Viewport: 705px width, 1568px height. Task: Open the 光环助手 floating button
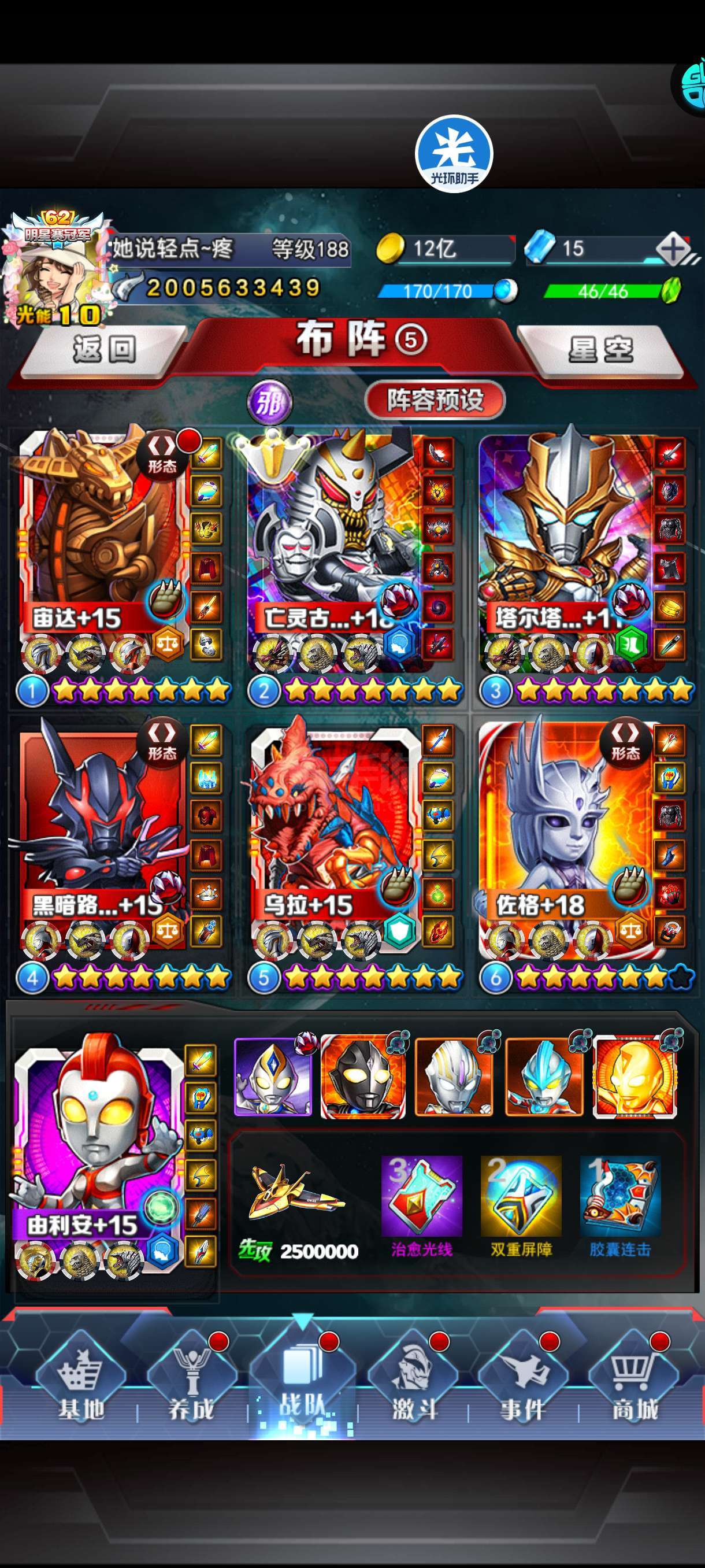pyautogui.click(x=454, y=153)
